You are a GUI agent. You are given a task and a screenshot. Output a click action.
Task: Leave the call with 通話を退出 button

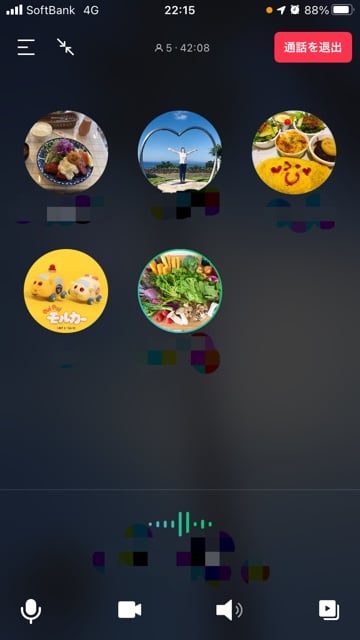pos(313,47)
